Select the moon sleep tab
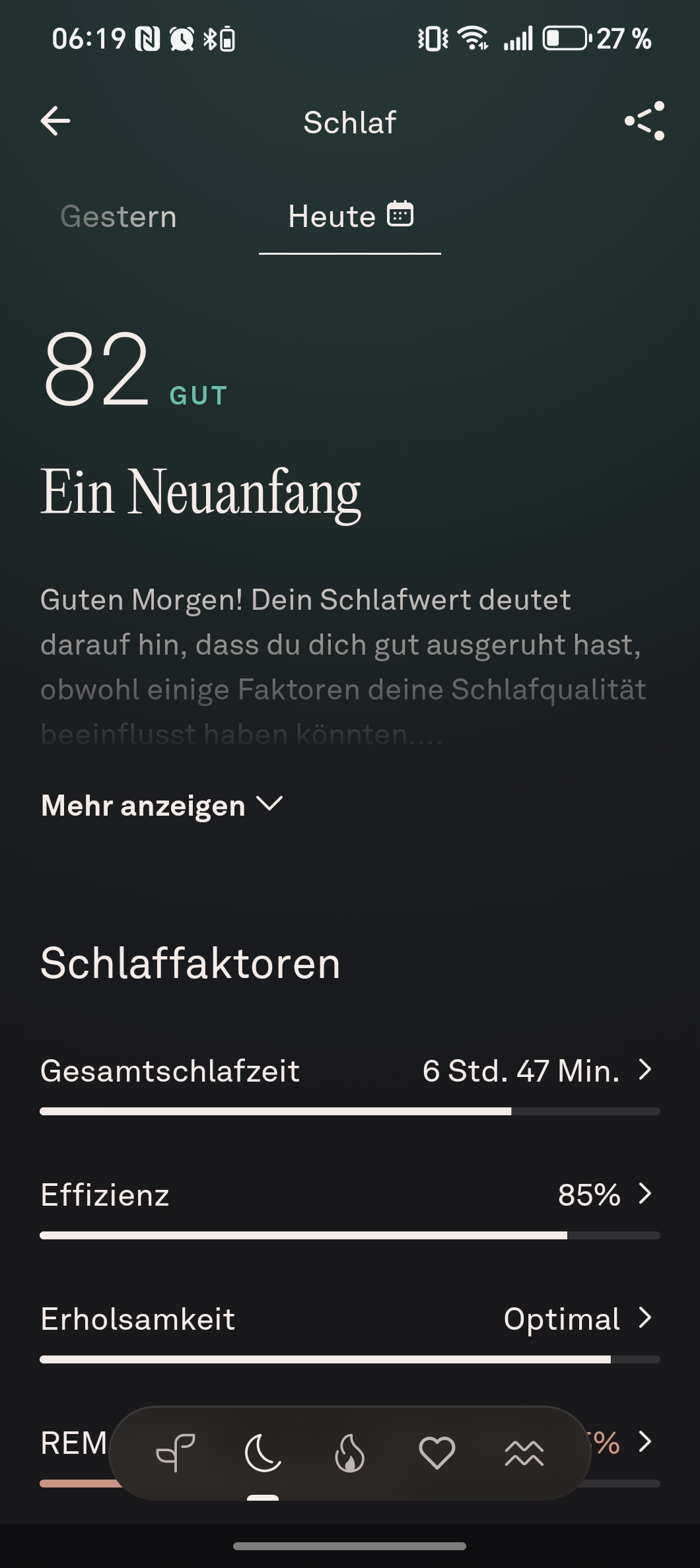The width and height of the screenshot is (700, 1568). 263,1453
